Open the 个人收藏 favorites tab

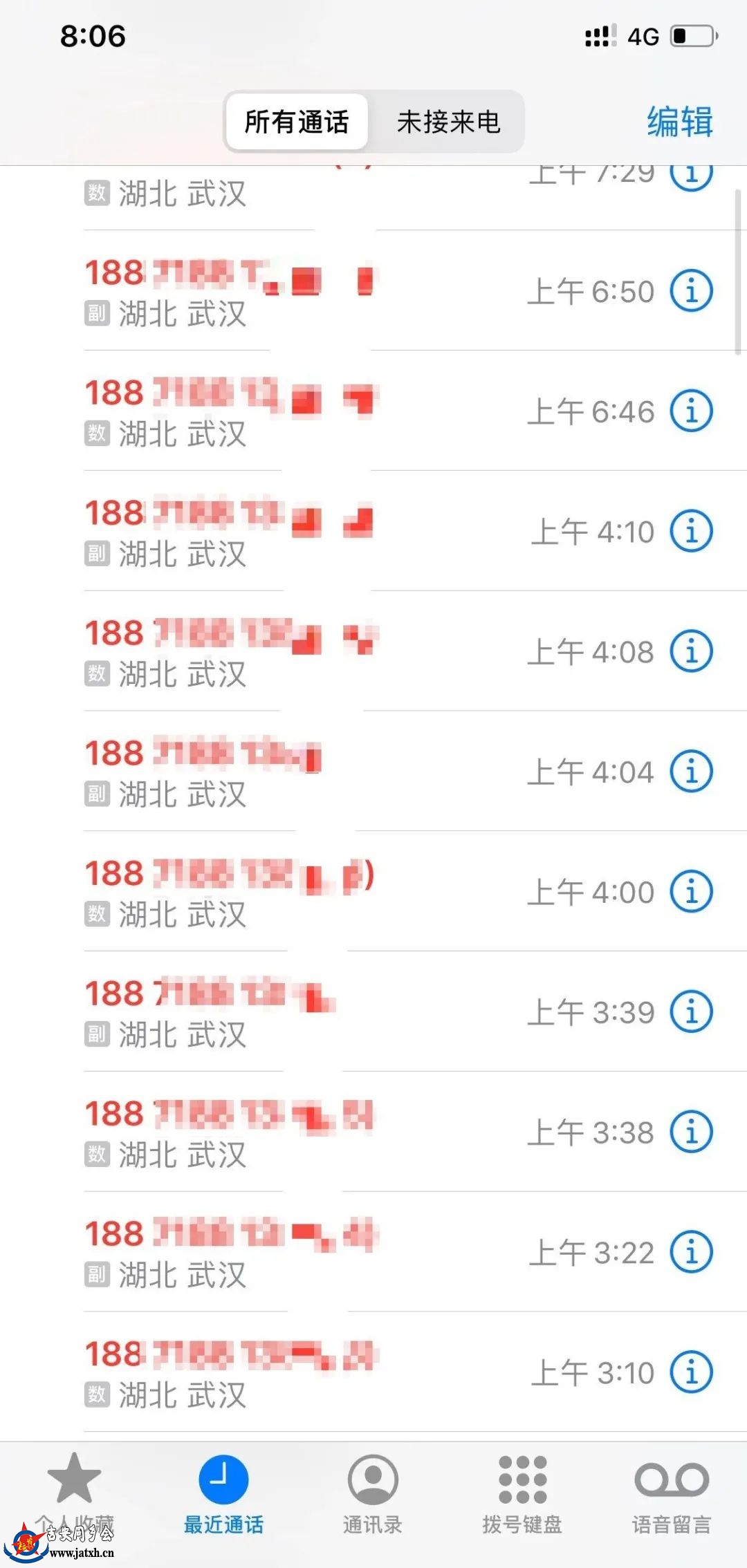pos(75,1493)
